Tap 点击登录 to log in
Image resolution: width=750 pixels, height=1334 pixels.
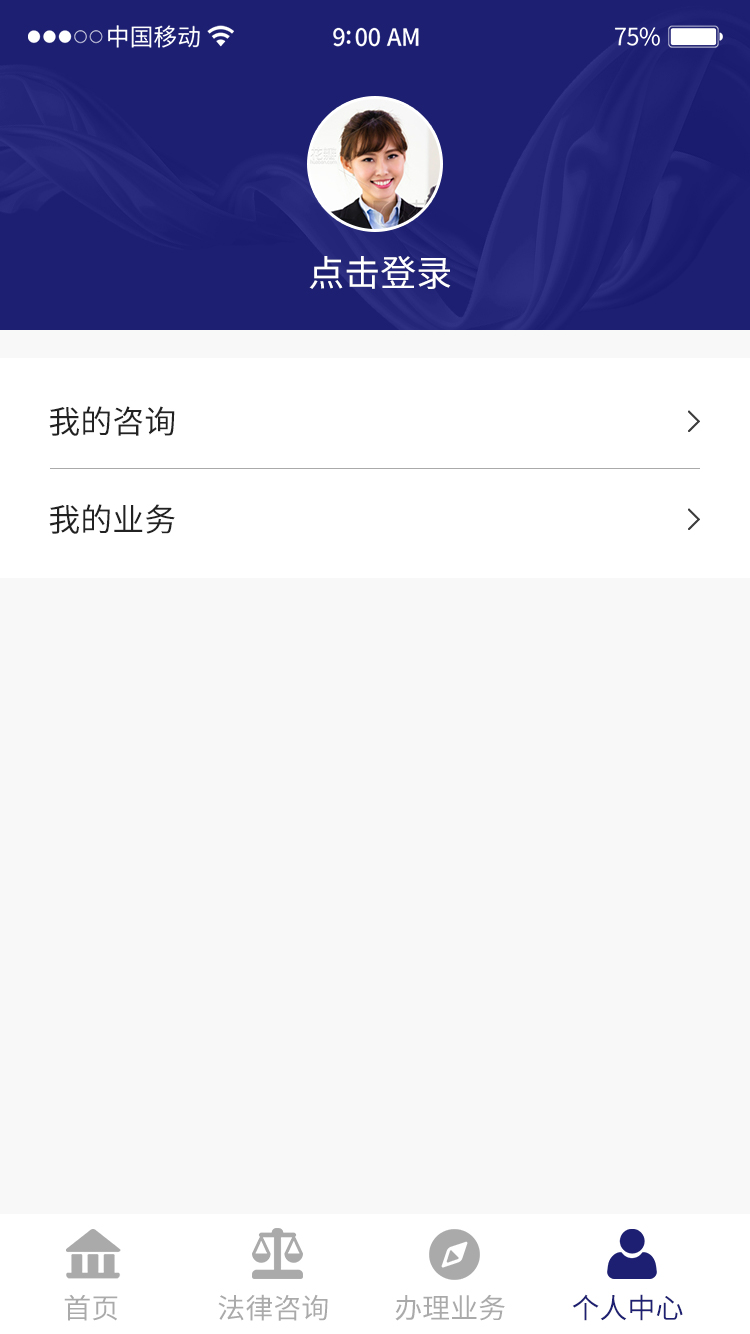click(380, 273)
